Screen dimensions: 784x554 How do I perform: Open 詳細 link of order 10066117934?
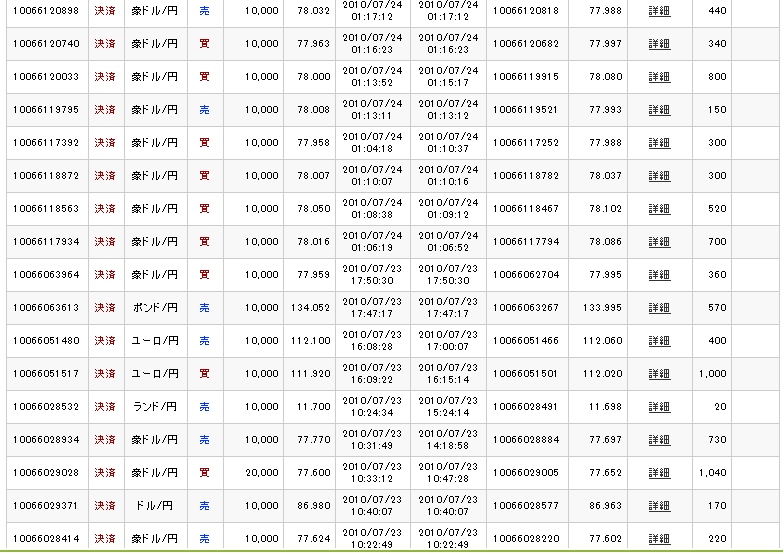[x=659, y=242]
